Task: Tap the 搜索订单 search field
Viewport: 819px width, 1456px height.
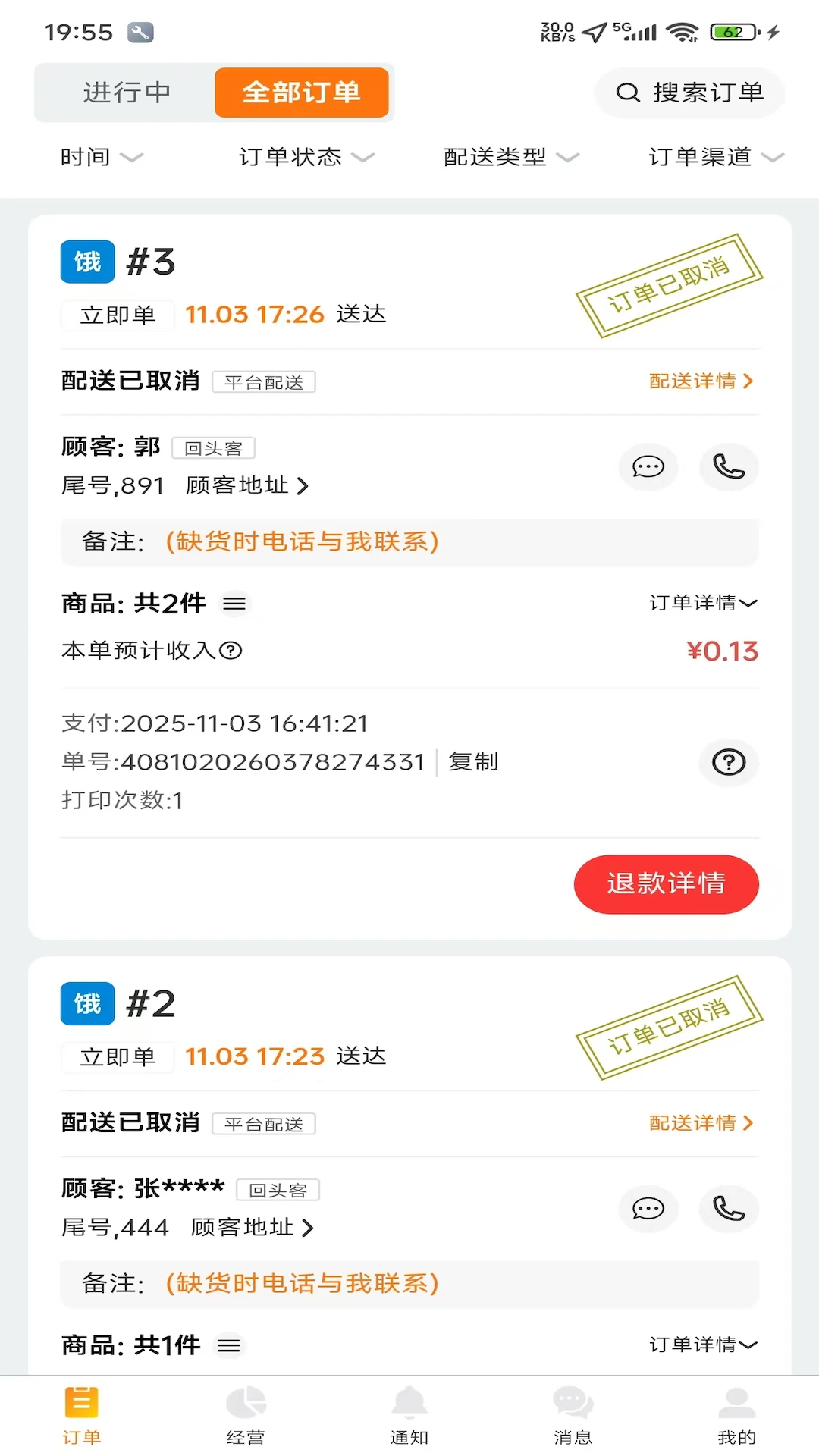Action: point(689,93)
